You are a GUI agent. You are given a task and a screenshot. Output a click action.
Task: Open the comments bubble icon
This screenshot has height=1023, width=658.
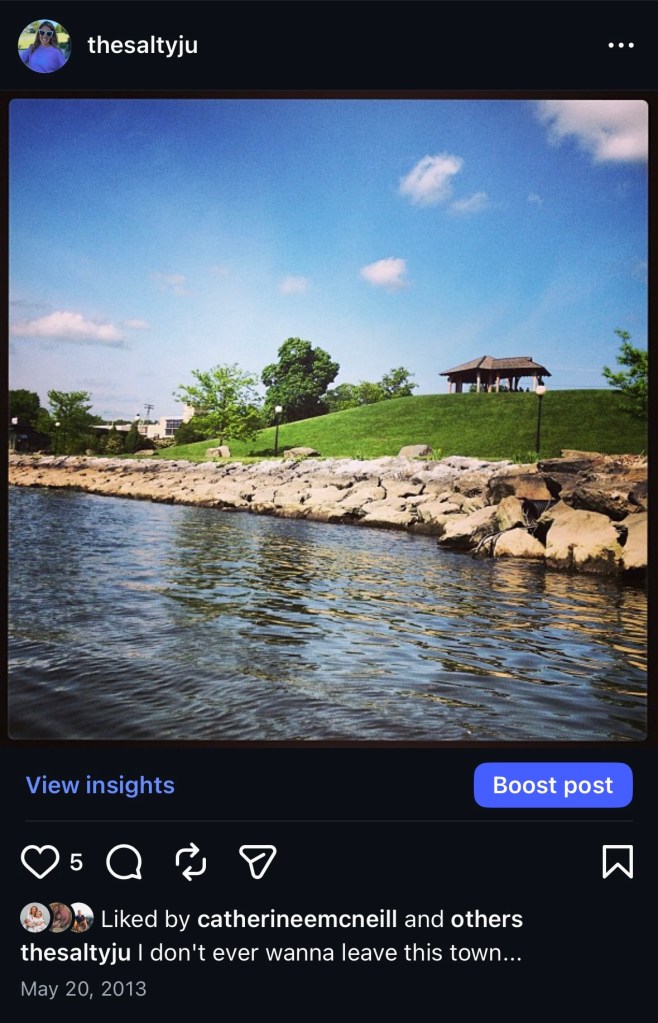coord(124,861)
